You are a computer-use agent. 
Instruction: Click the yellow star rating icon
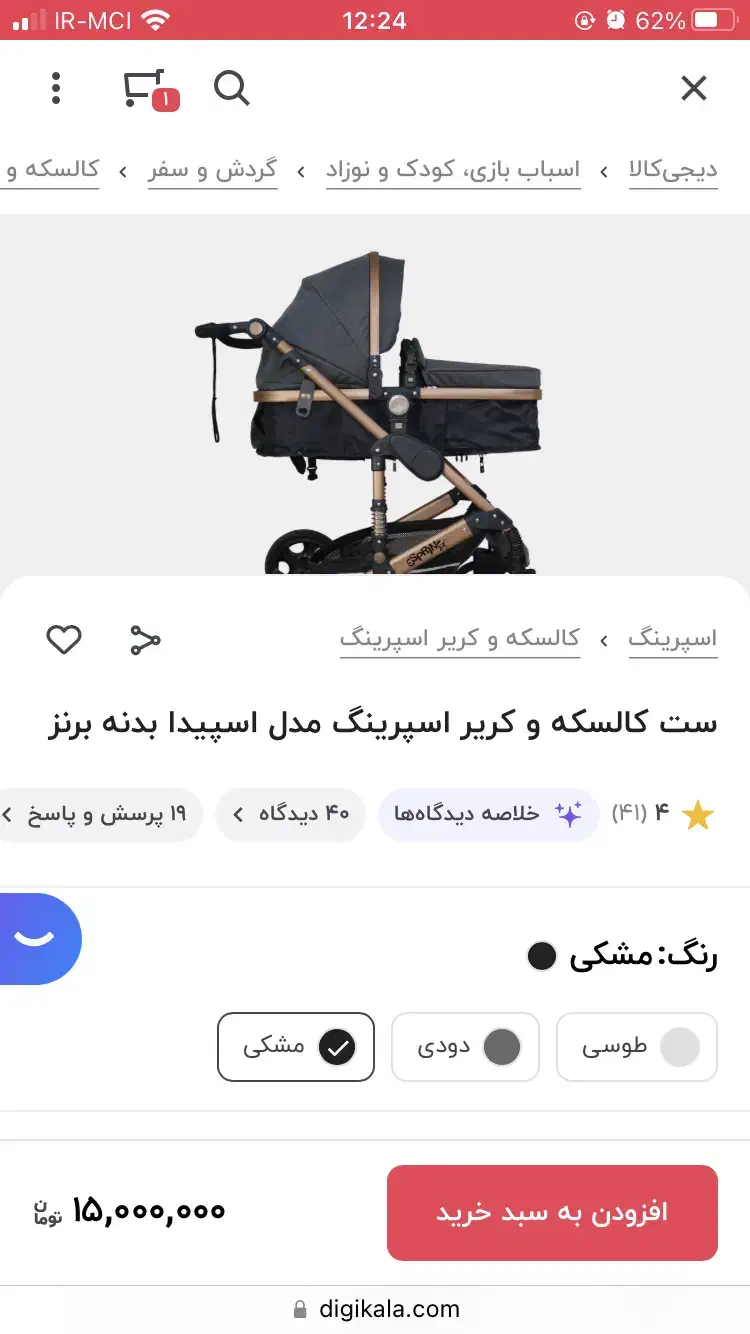[x=698, y=814]
